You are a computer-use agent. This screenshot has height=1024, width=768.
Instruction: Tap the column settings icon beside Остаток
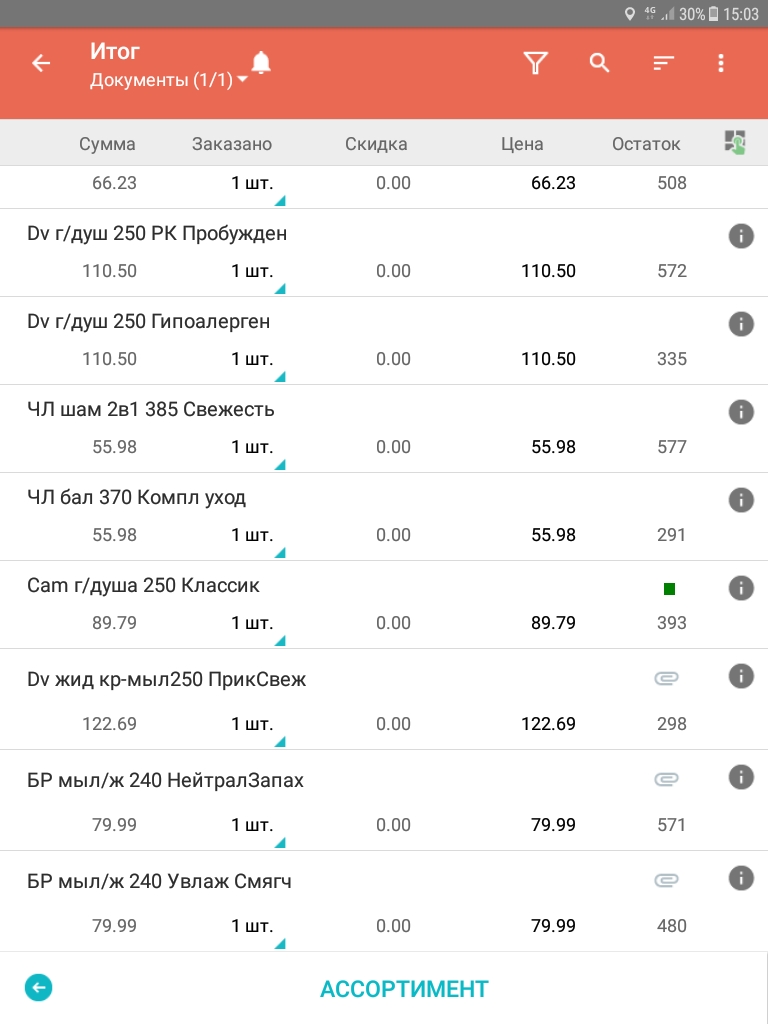735,143
